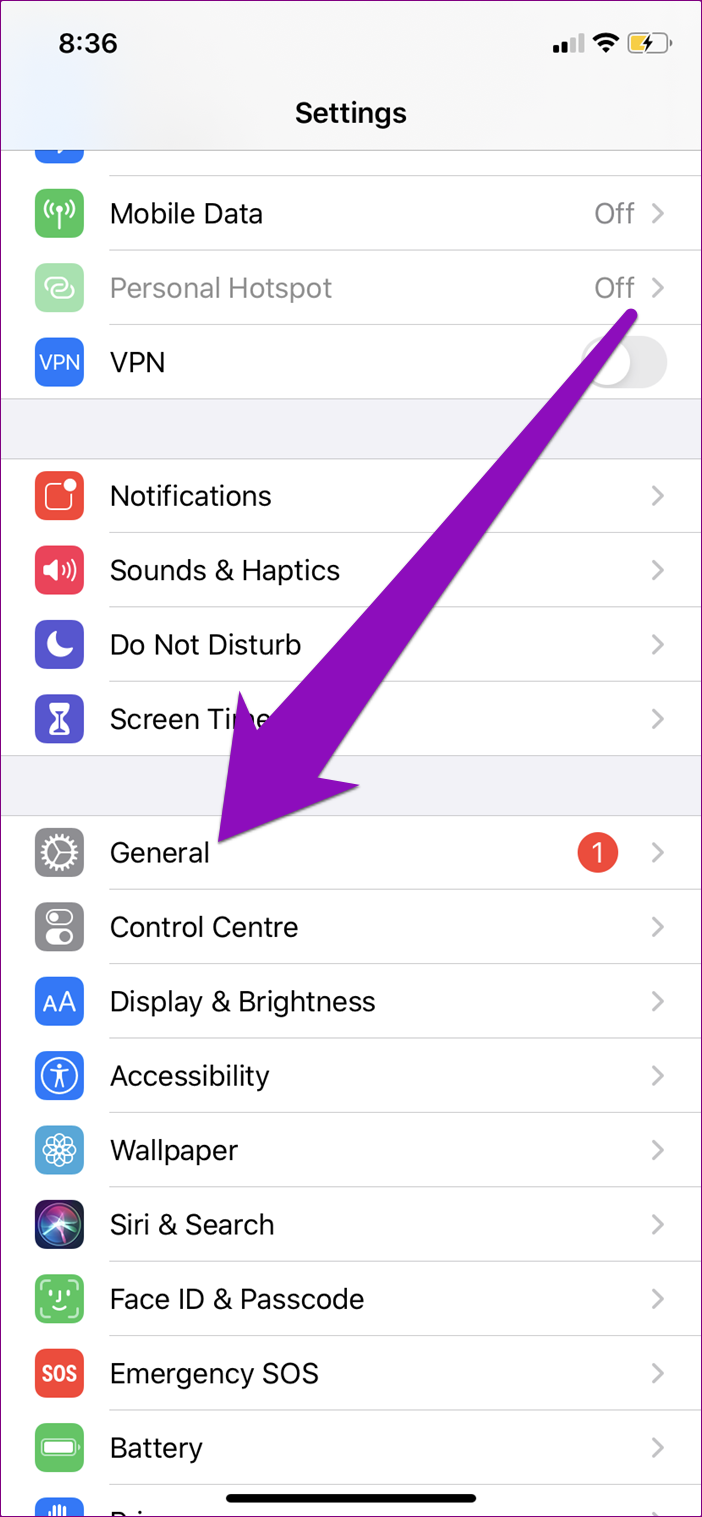Go to Accessibility settings
Viewport: 702px width, 1517px height.
tap(351, 1076)
